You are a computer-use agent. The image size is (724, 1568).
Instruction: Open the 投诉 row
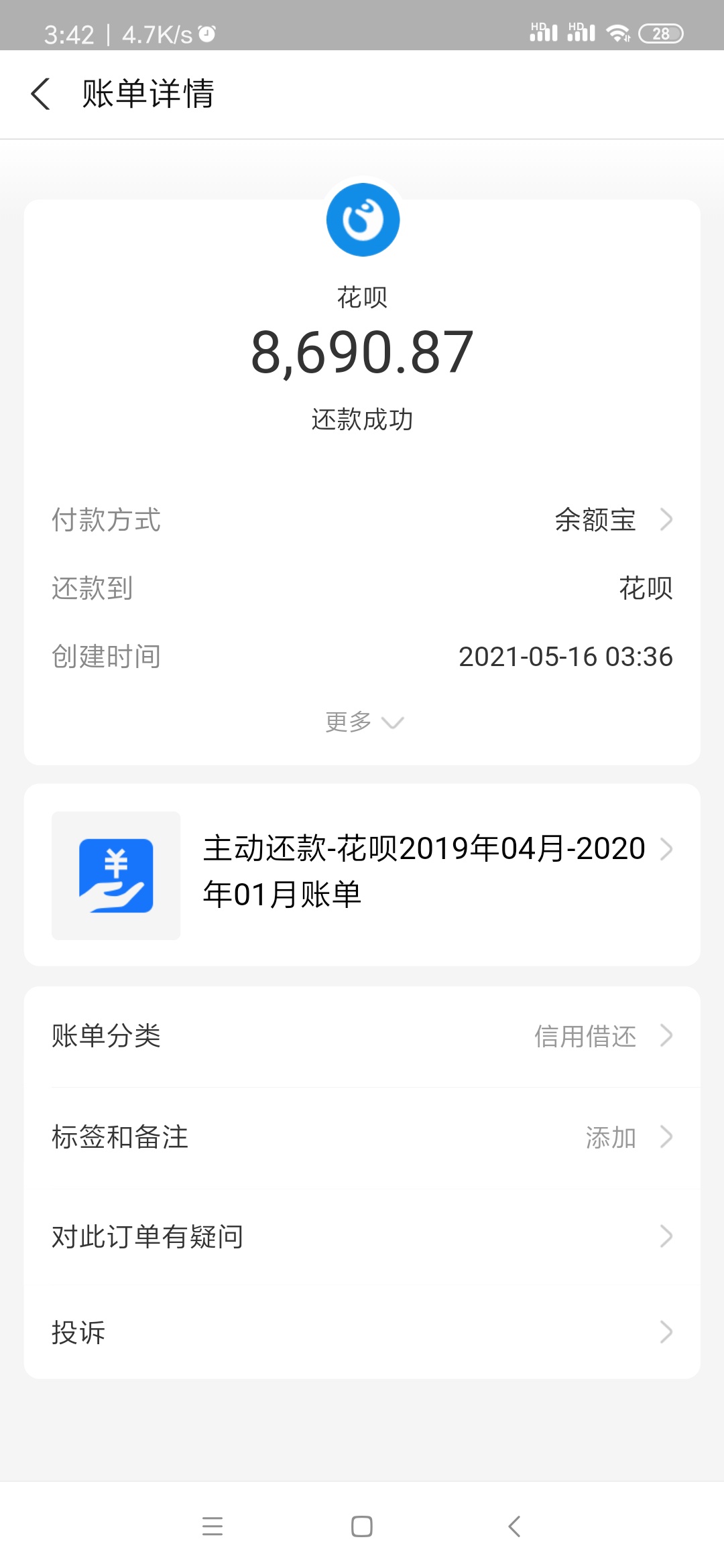point(362,1332)
